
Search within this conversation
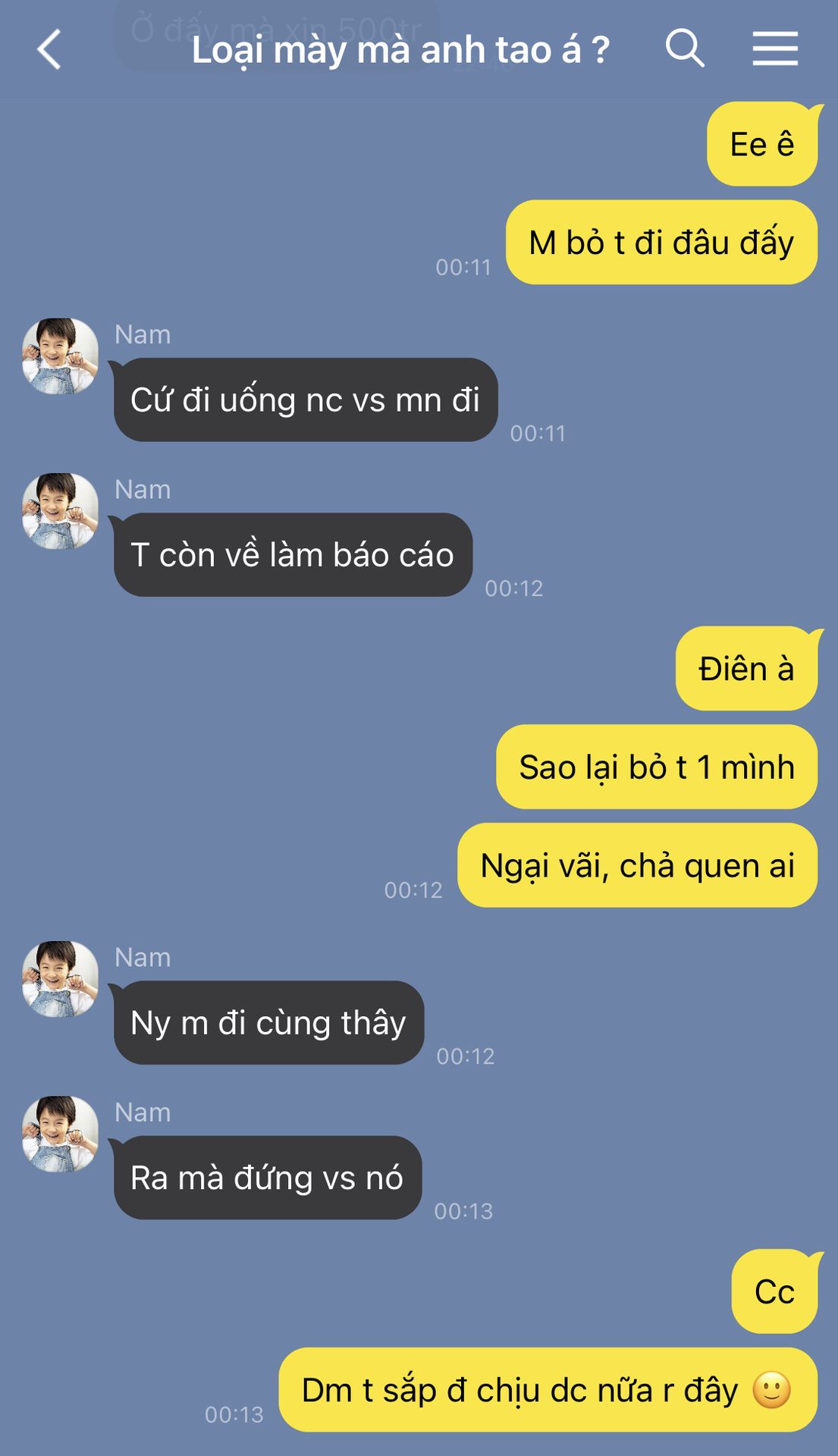[685, 49]
